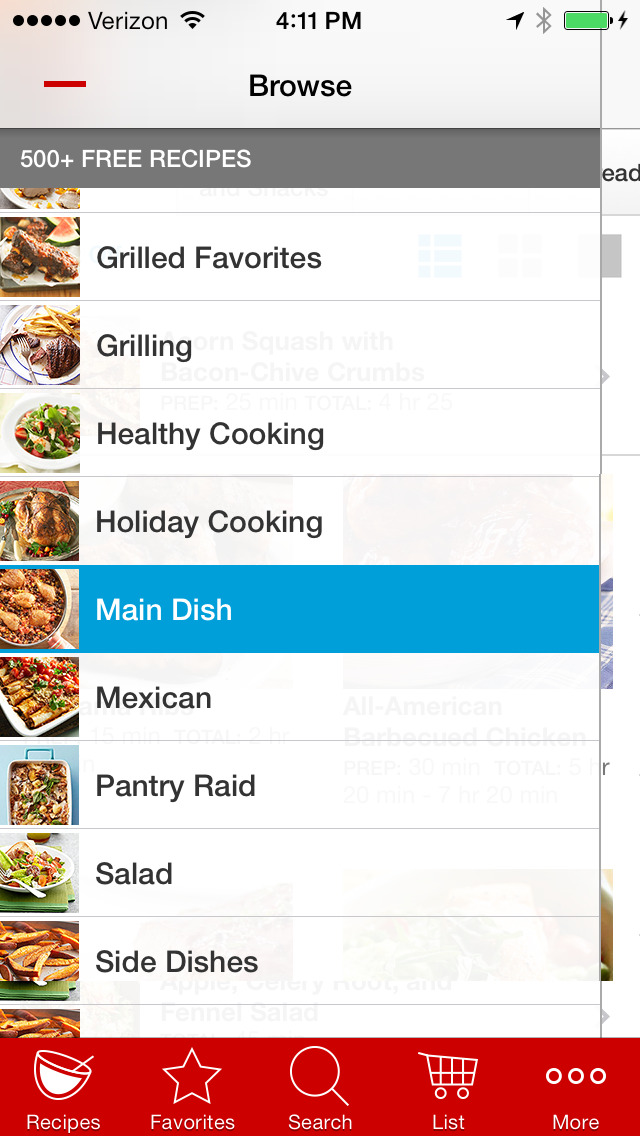Image resolution: width=640 pixels, height=1136 pixels.
Task: Choose the Pantry Raid category
Action: 300,785
